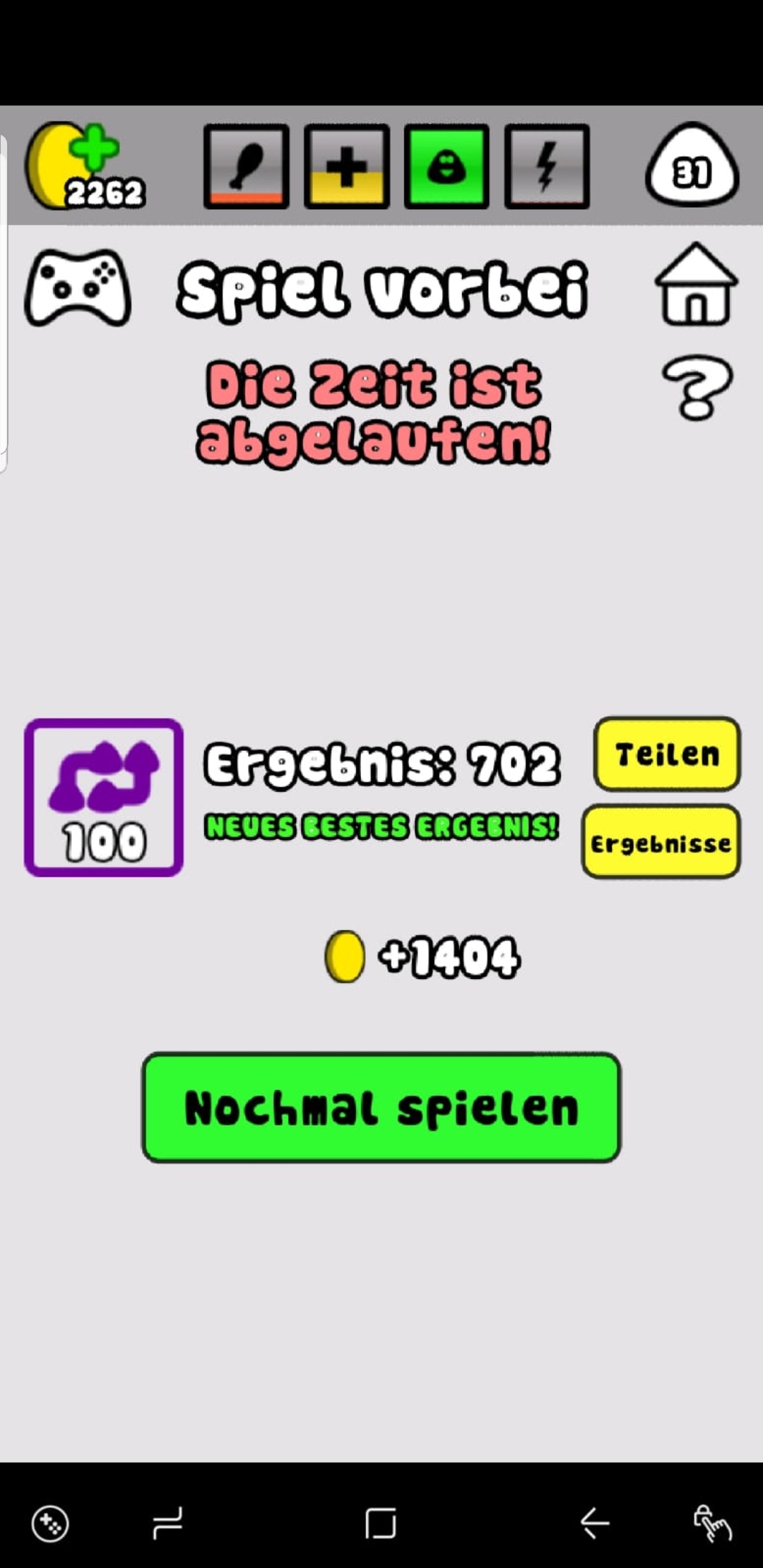
Task: Tap the hunger drumstick status icon
Action: (246, 167)
